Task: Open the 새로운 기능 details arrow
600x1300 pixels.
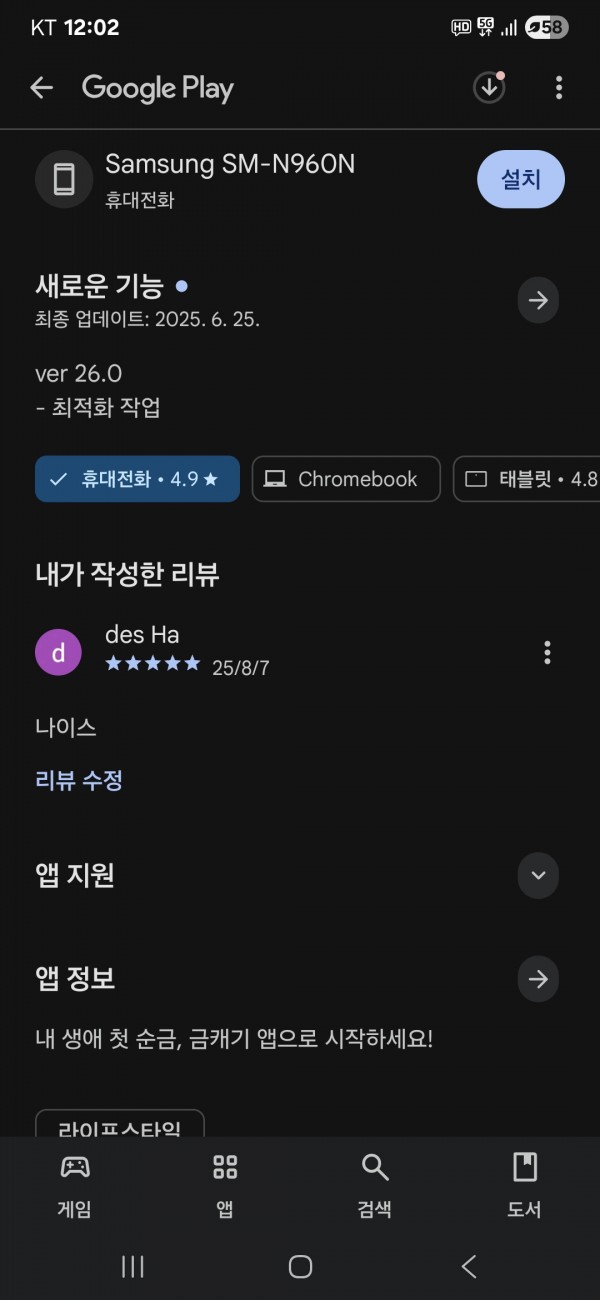Action: point(538,300)
